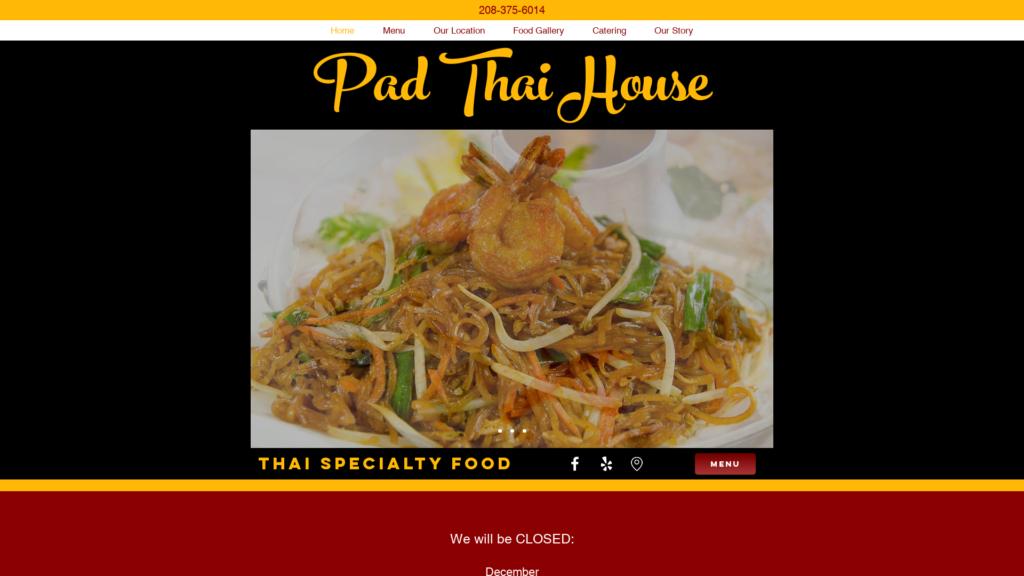The height and width of the screenshot is (576, 1024).
Task: Open the Catering page
Action: click(x=609, y=31)
